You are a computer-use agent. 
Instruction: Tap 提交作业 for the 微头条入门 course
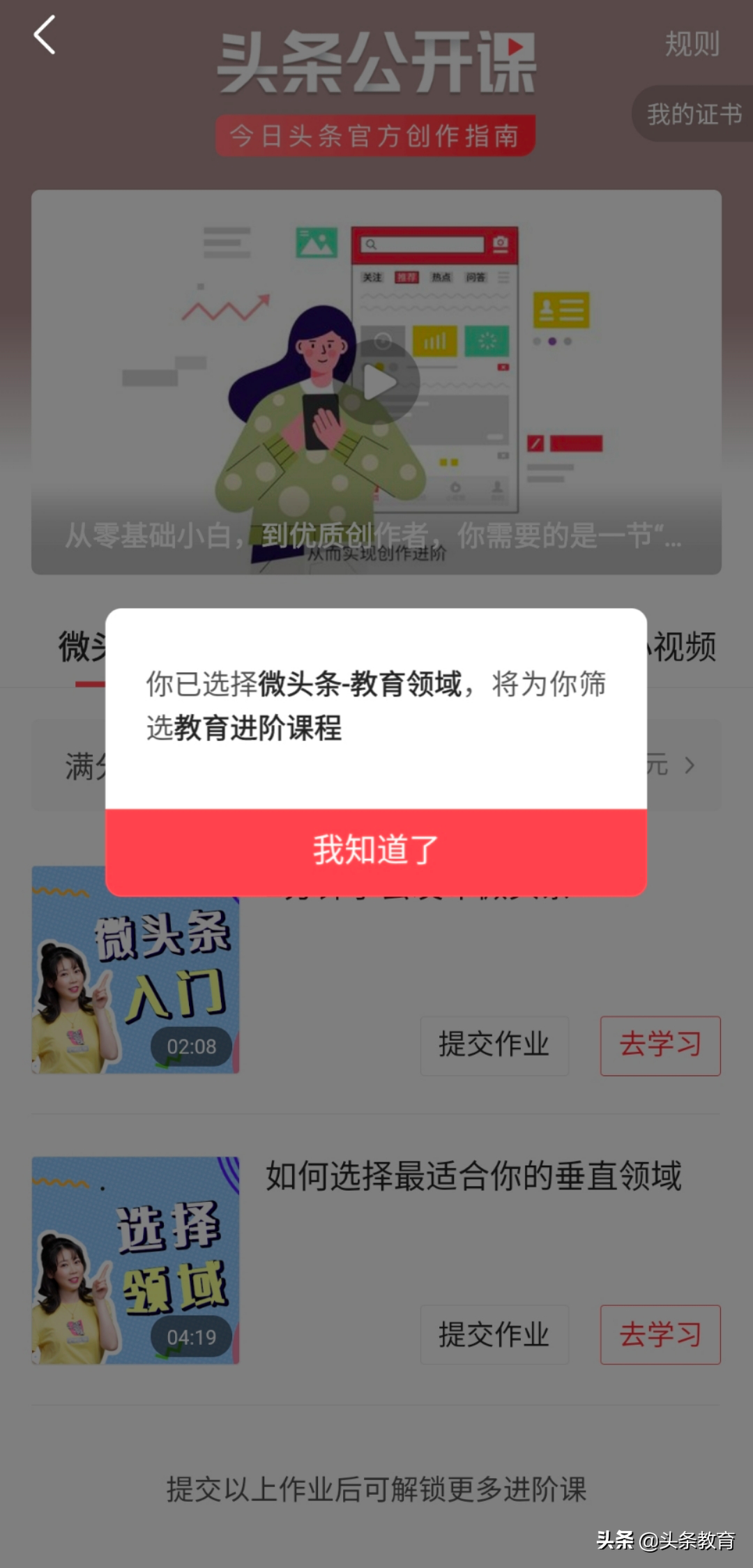tap(494, 1045)
